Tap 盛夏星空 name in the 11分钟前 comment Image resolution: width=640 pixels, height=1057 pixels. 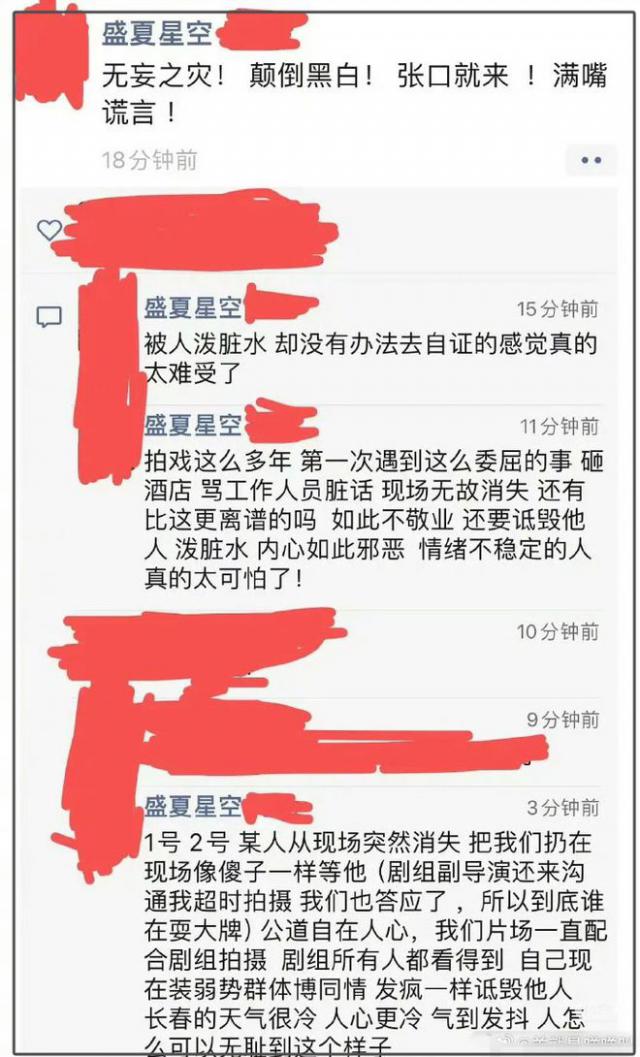click(193, 425)
